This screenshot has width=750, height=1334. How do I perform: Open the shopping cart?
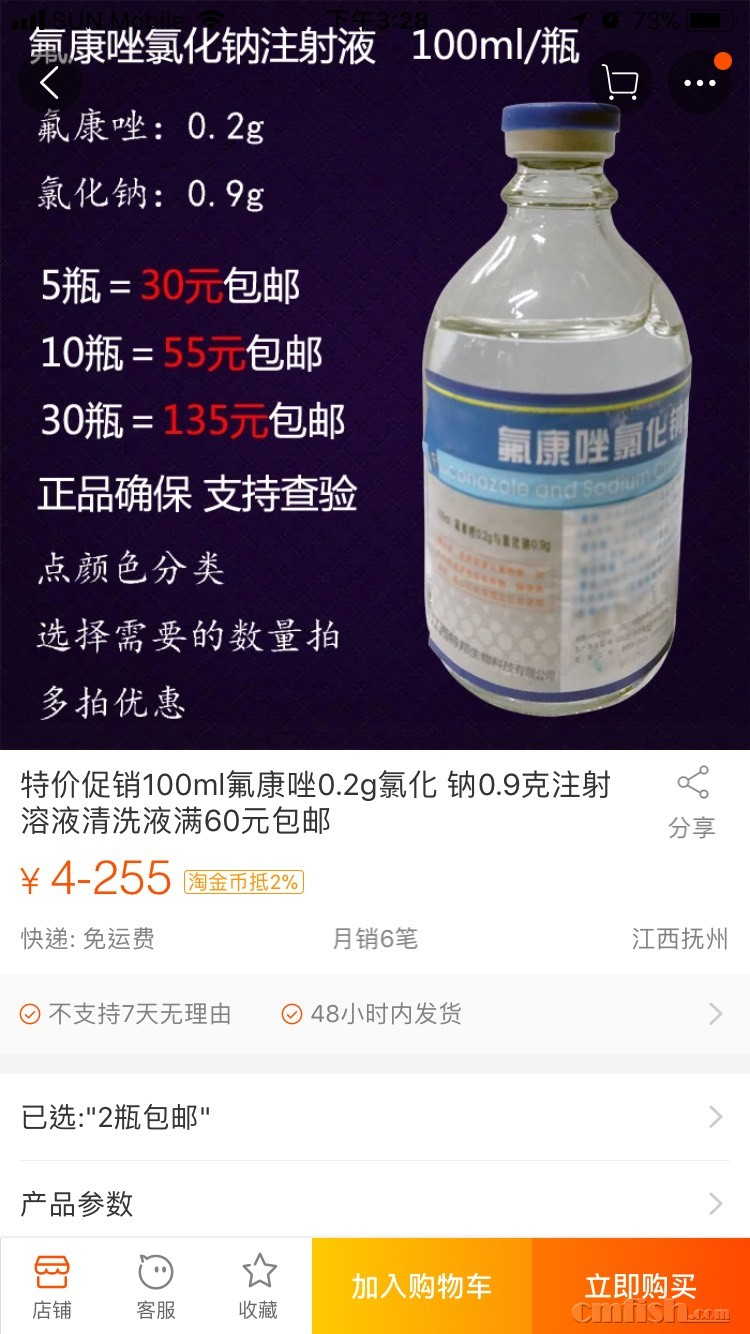point(620,83)
